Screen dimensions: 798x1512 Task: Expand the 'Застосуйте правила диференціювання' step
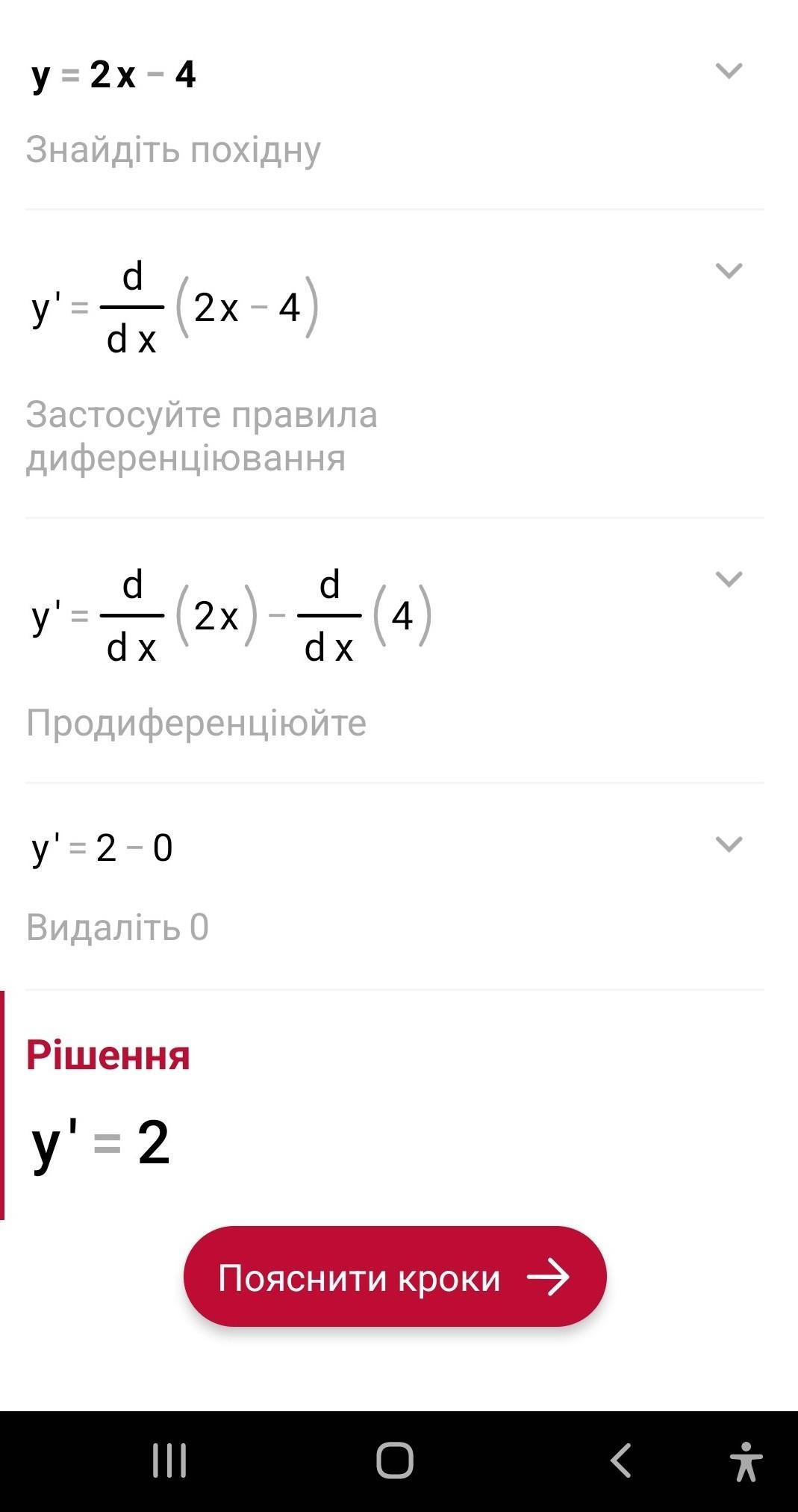pyautogui.click(x=729, y=271)
